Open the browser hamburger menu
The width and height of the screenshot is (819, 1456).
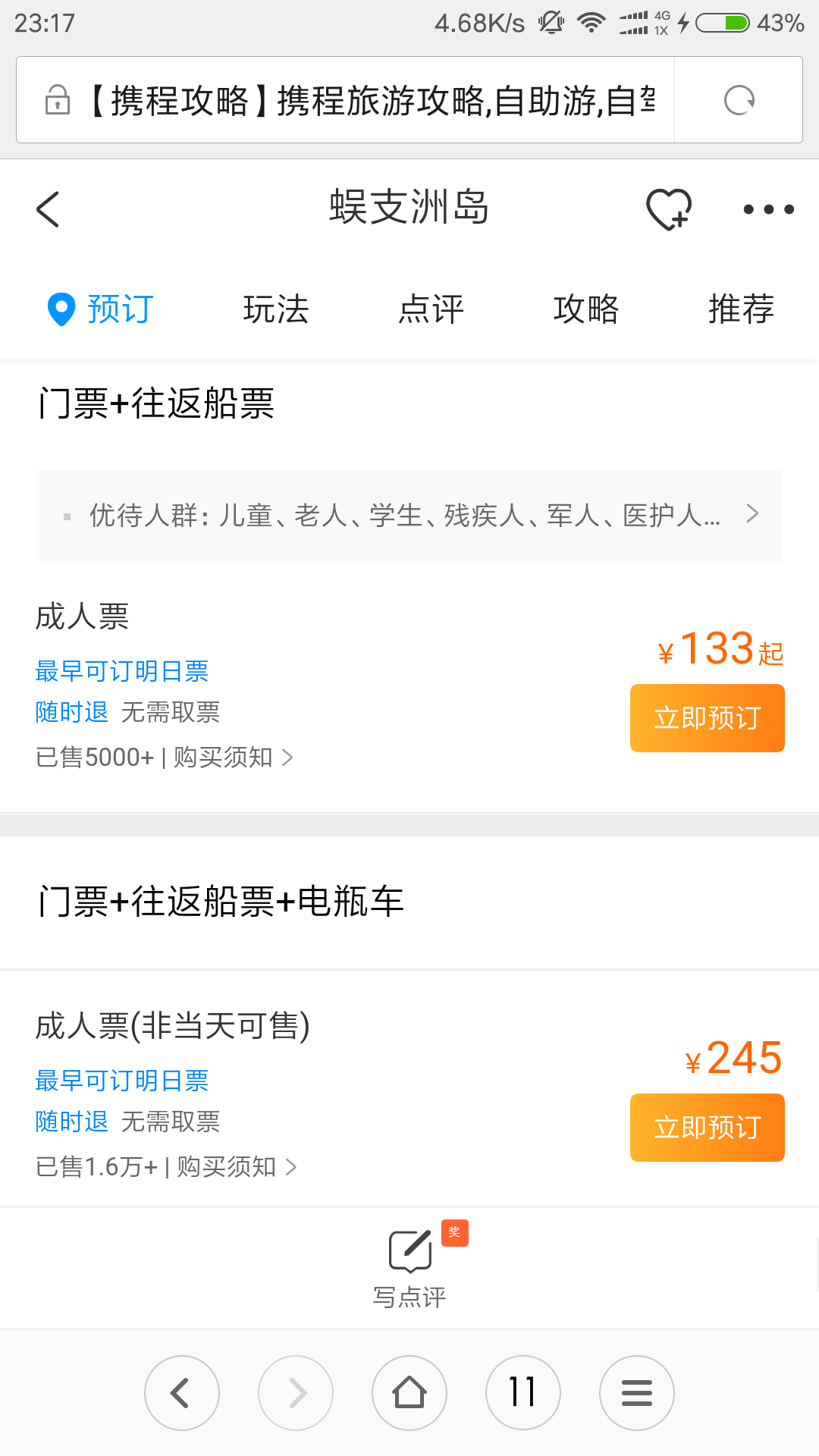click(x=637, y=1393)
